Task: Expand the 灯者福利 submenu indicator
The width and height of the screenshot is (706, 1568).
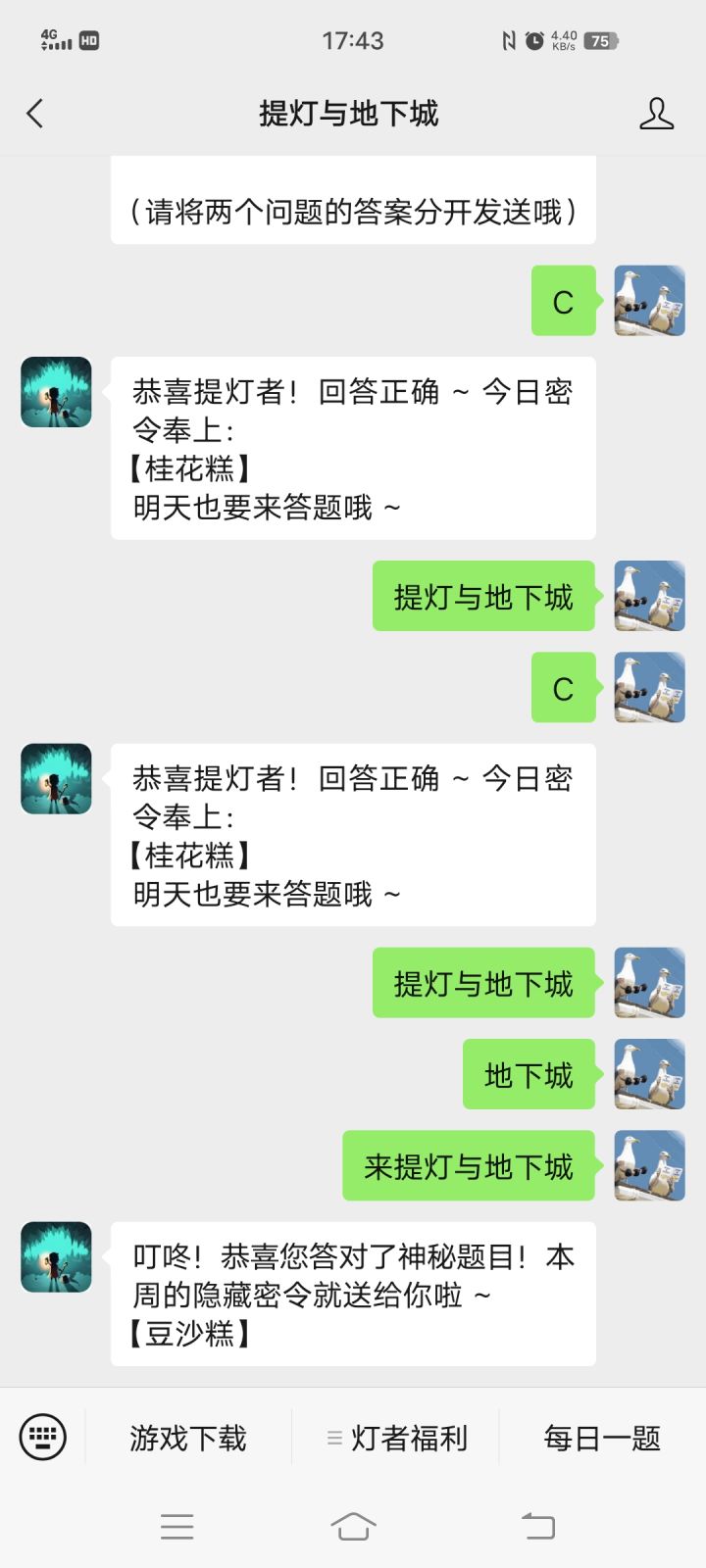Action: [333, 1437]
